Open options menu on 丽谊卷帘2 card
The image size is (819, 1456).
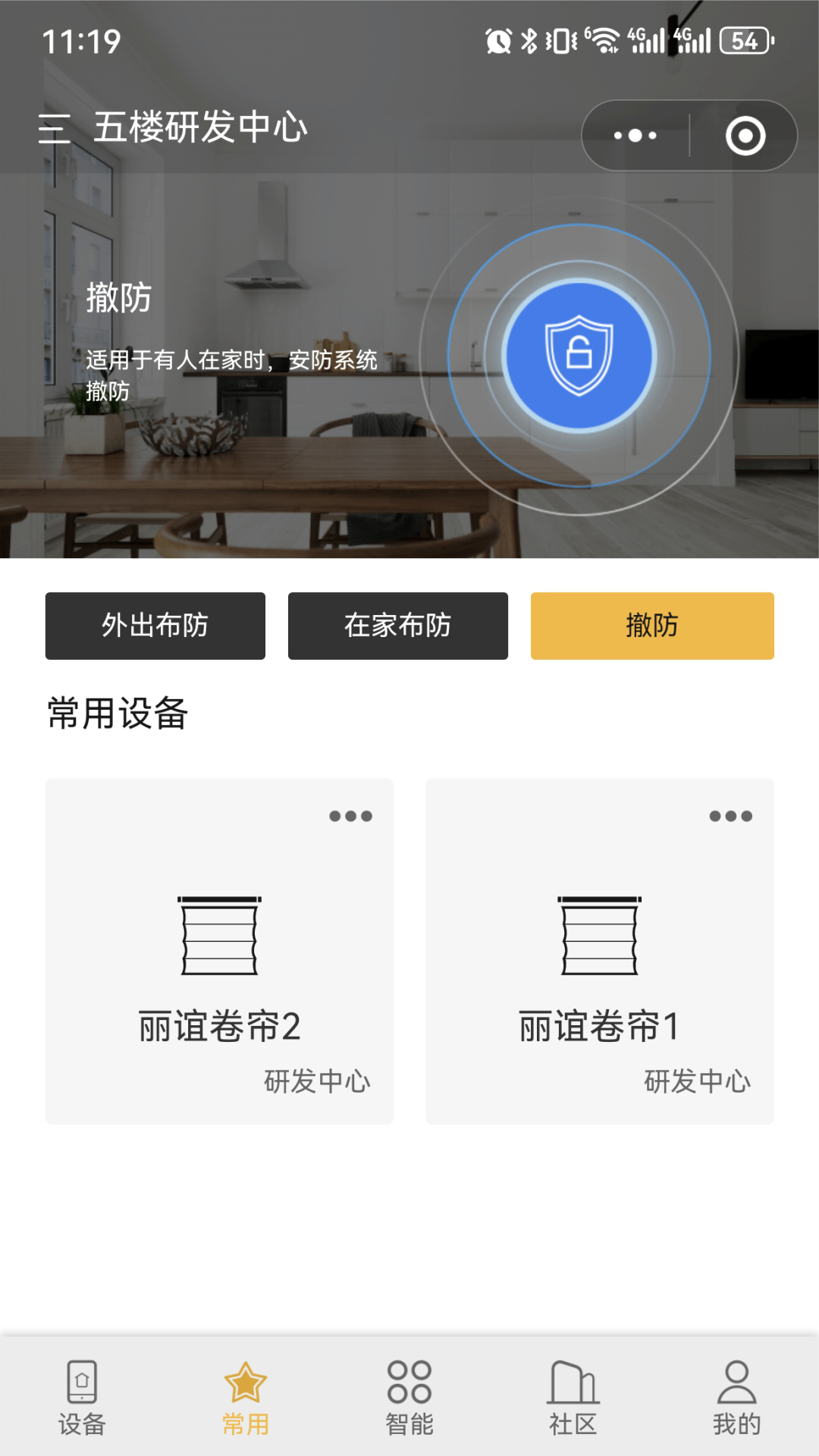tap(350, 817)
